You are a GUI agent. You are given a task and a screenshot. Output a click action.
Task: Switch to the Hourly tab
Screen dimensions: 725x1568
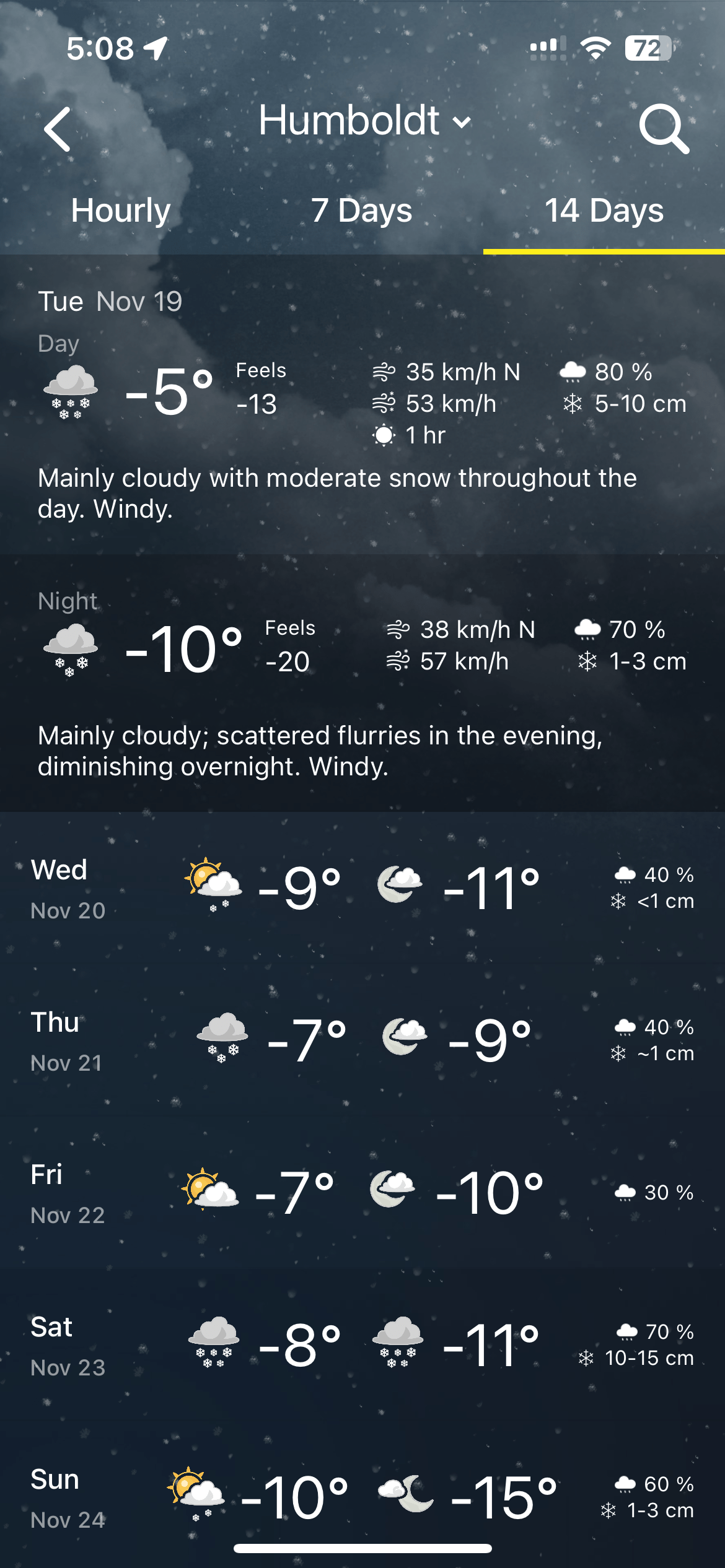pyautogui.click(x=121, y=211)
